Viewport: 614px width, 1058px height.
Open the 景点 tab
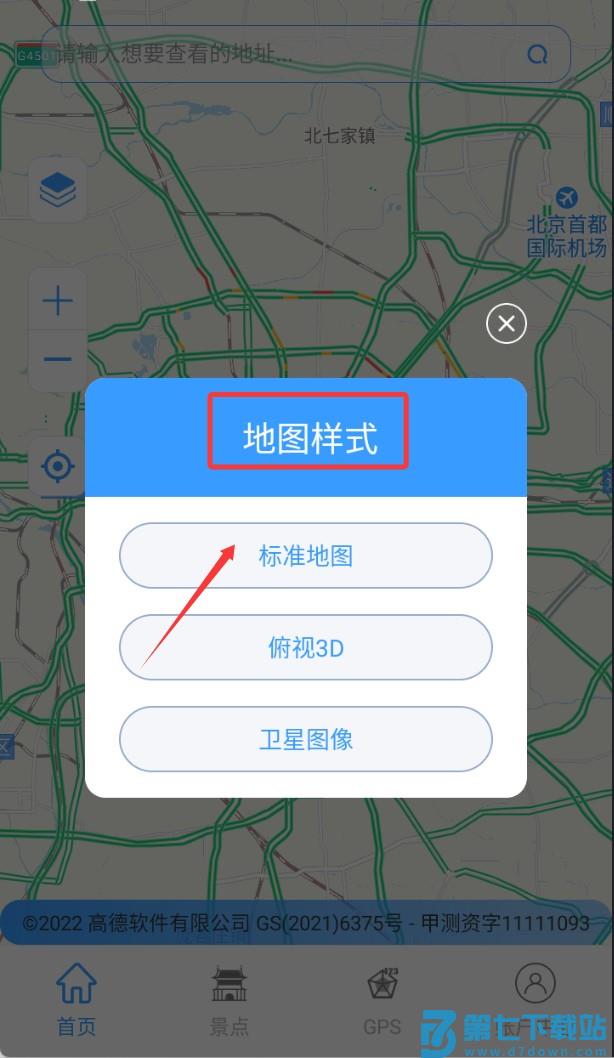point(229,1000)
